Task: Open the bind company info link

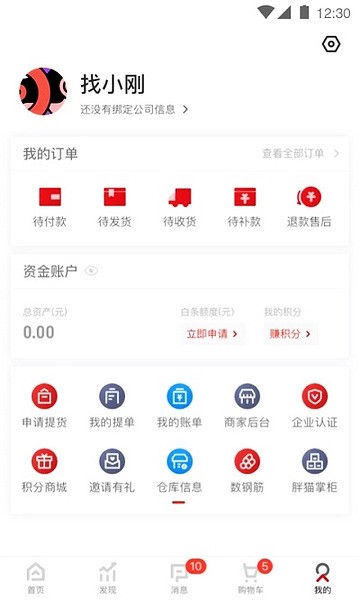Action: (x=134, y=109)
